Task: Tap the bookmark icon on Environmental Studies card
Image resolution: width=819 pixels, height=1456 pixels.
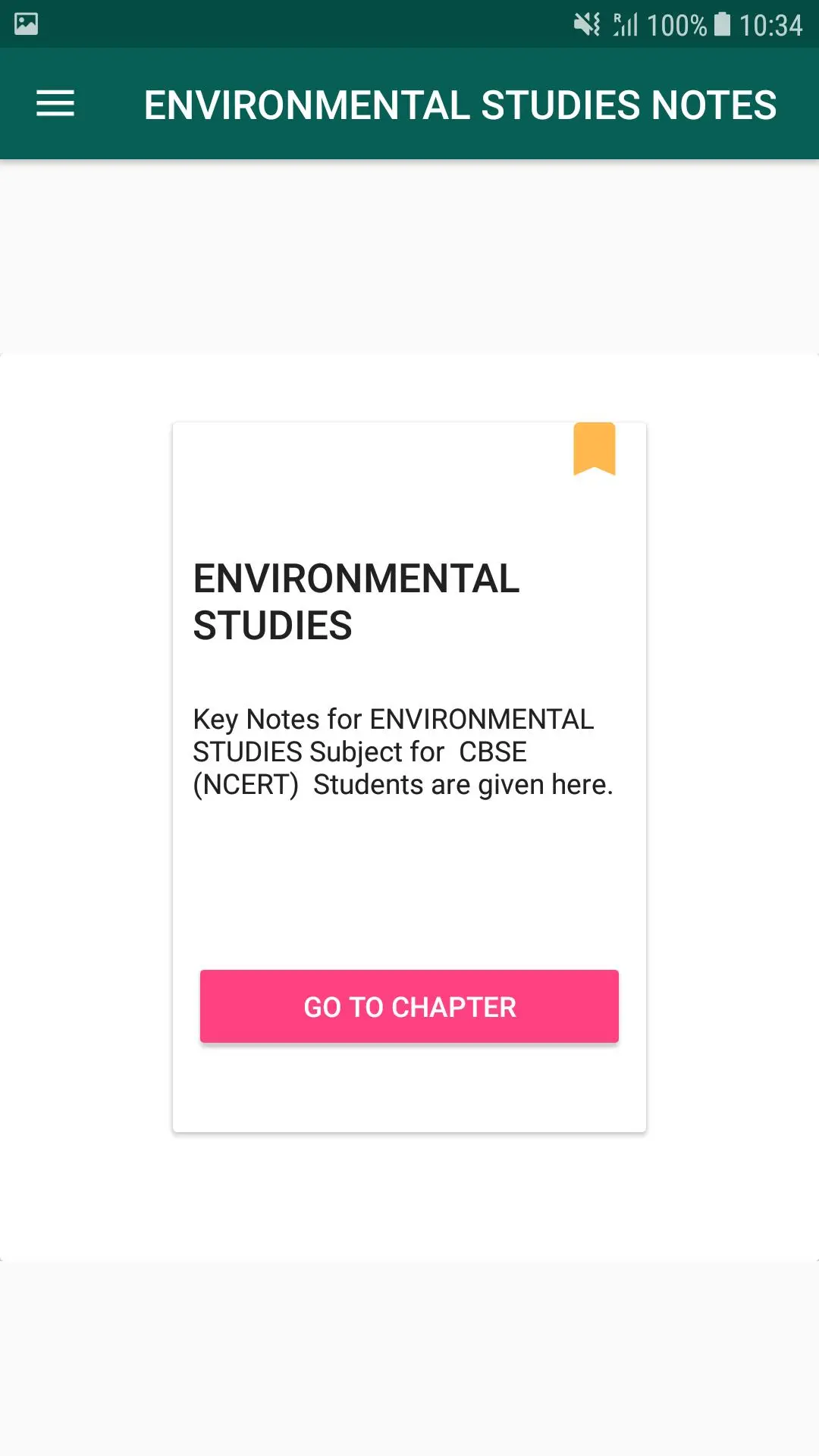Action: coord(594,448)
